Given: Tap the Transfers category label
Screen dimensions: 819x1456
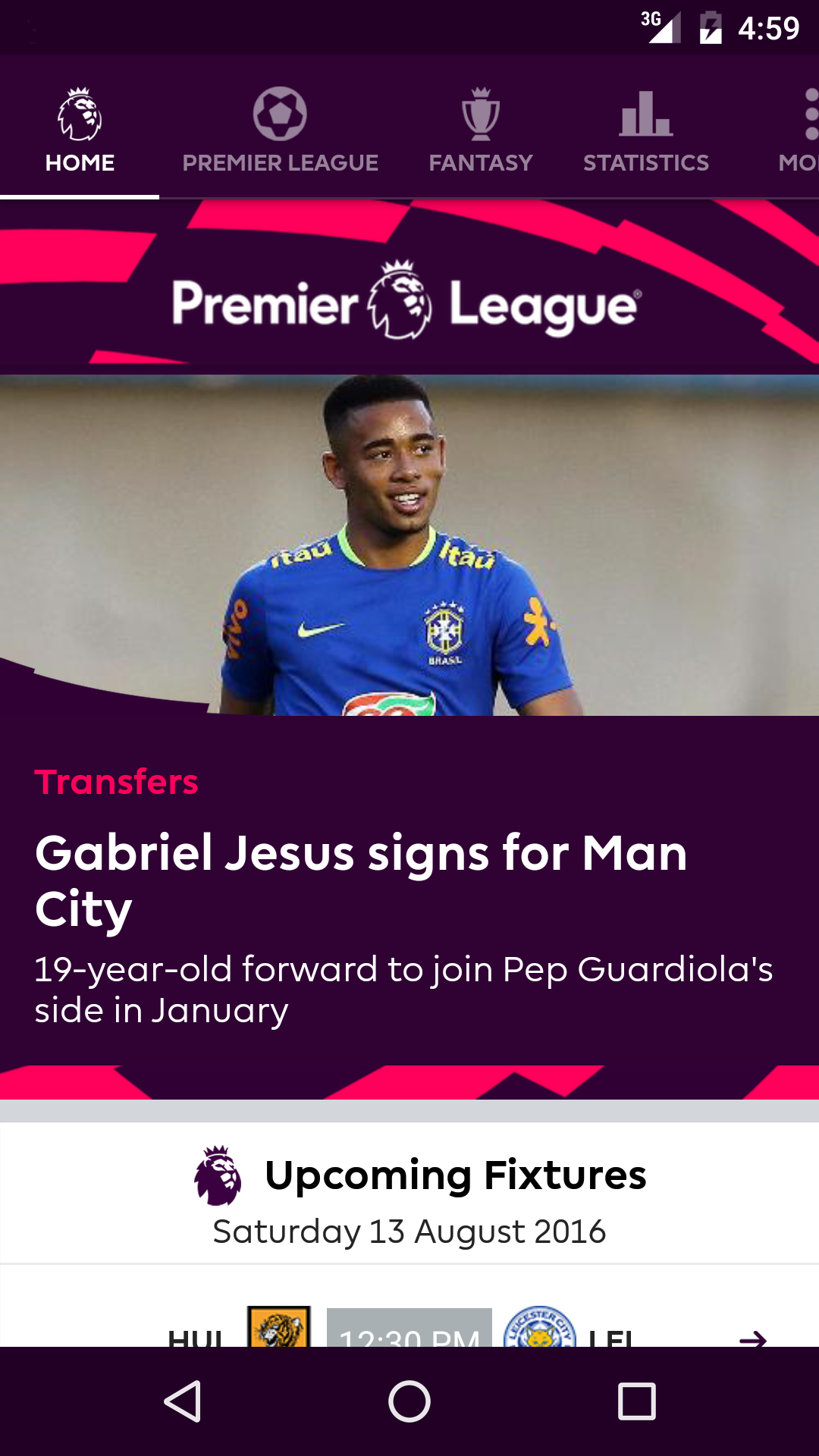Looking at the screenshot, I should point(117,783).
